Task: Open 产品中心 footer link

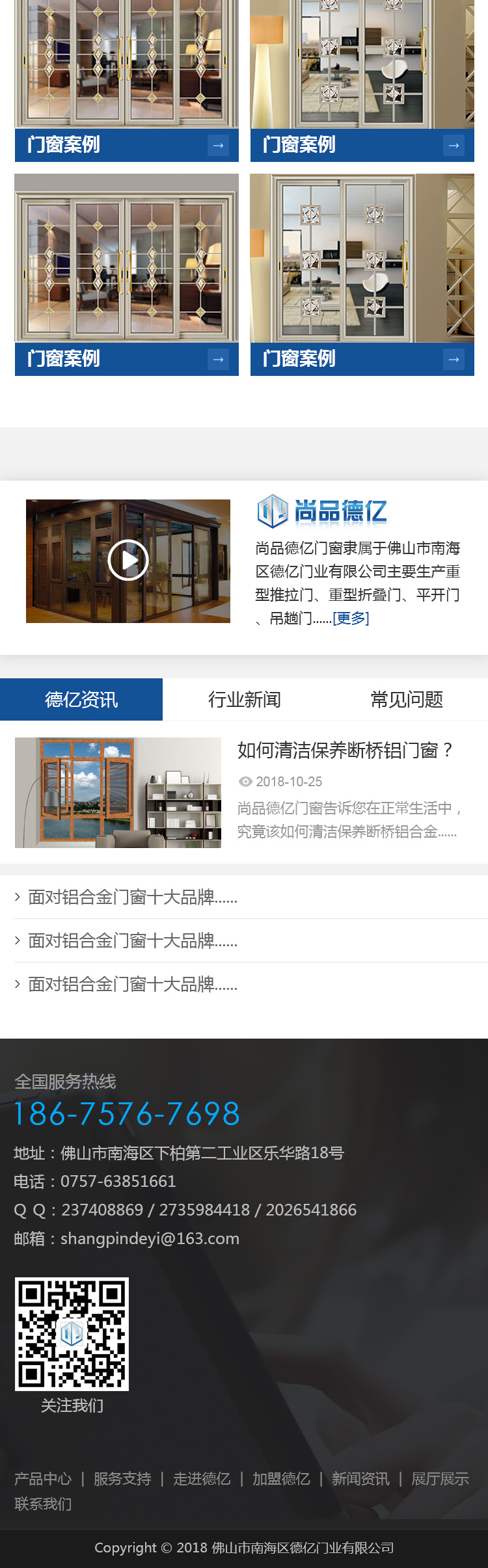Action: coord(43,1479)
